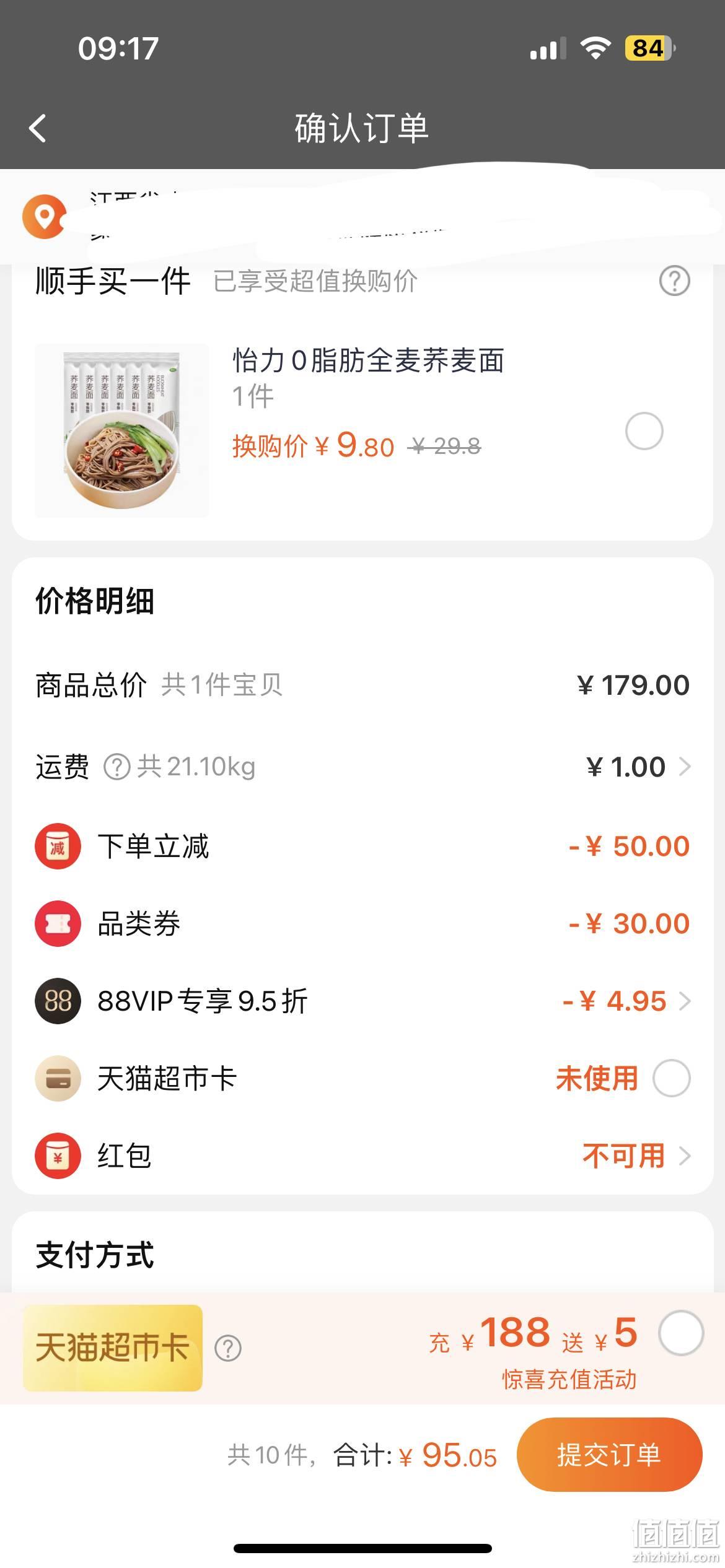
Task: Enable 天猫超市卡 in price details
Action: click(x=671, y=1079)
